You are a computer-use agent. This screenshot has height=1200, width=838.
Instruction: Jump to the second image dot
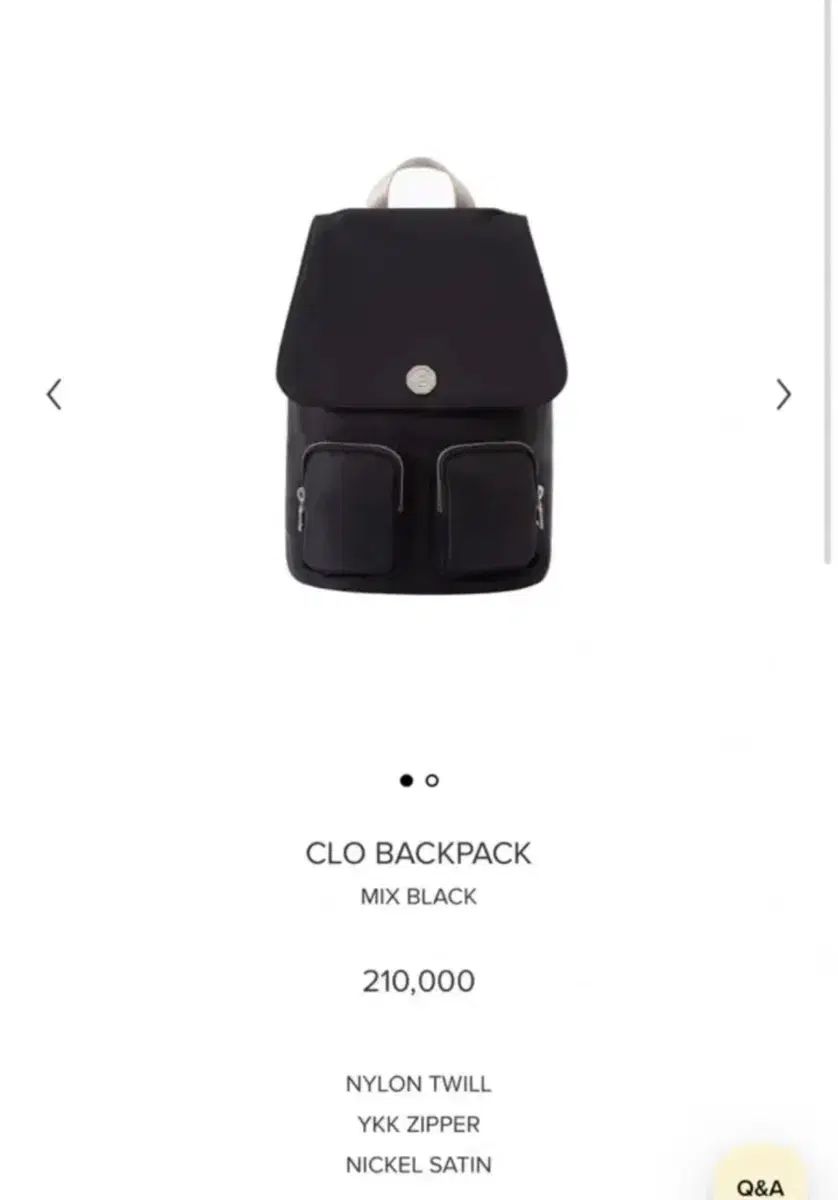(x=432, y=780)
